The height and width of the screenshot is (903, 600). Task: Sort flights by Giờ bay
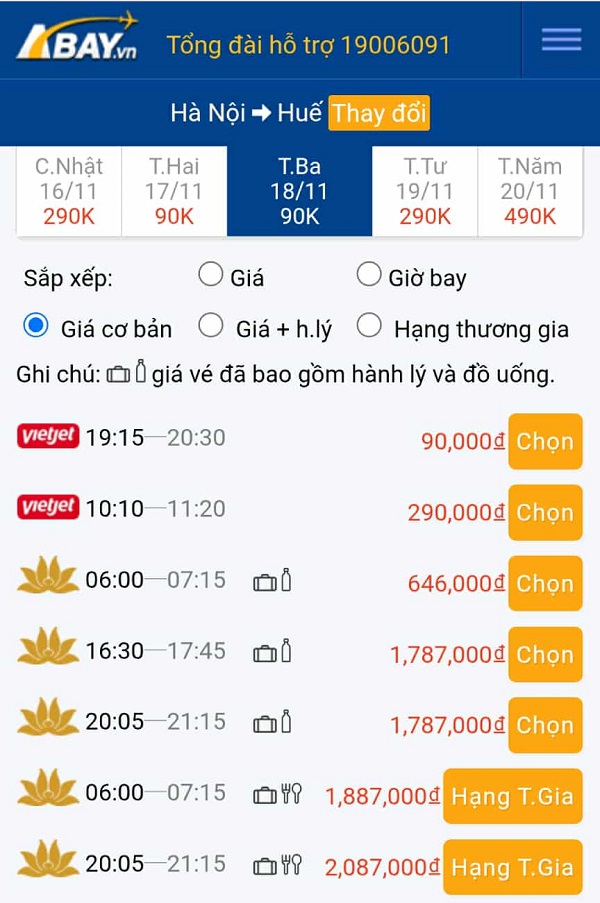(x=369, y=275)
